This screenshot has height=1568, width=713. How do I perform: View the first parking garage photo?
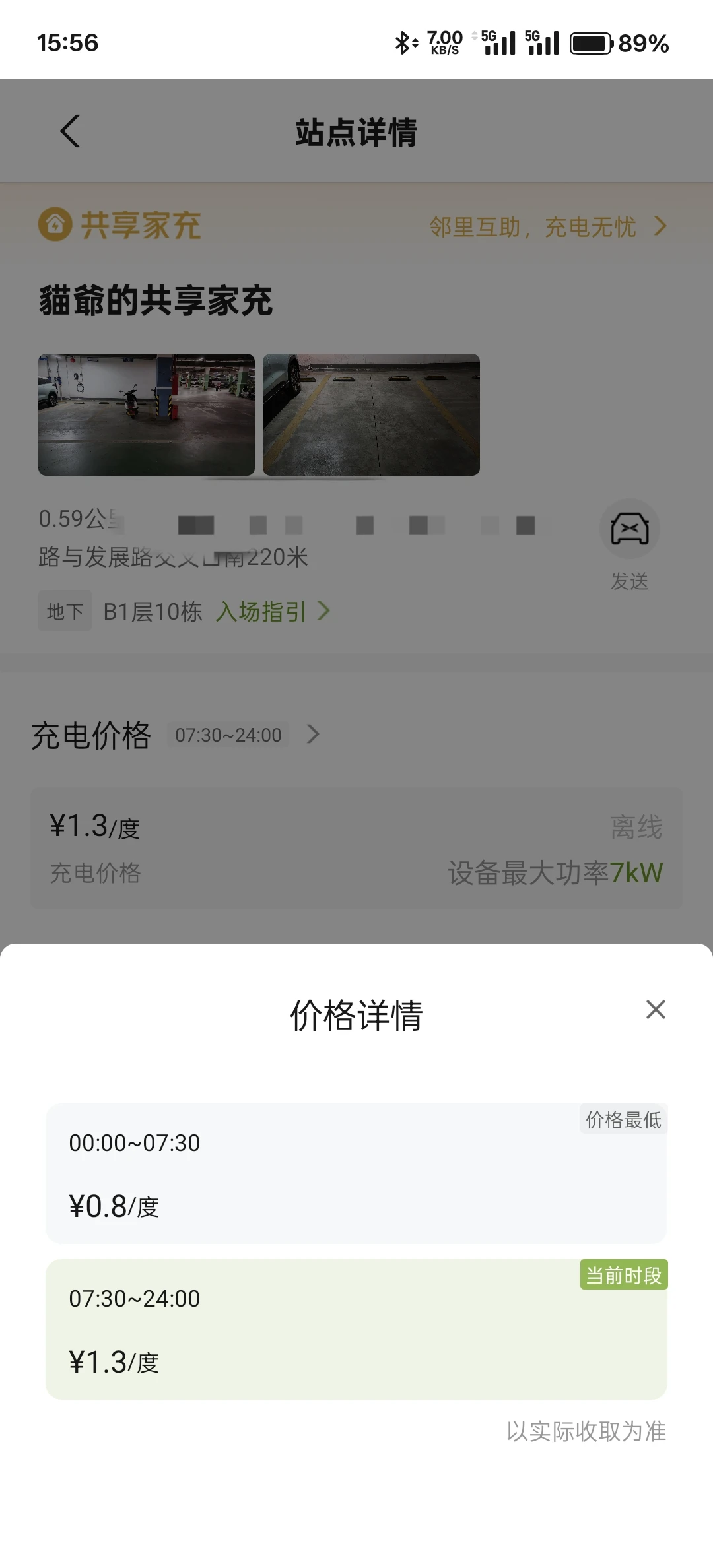[147, 414]
